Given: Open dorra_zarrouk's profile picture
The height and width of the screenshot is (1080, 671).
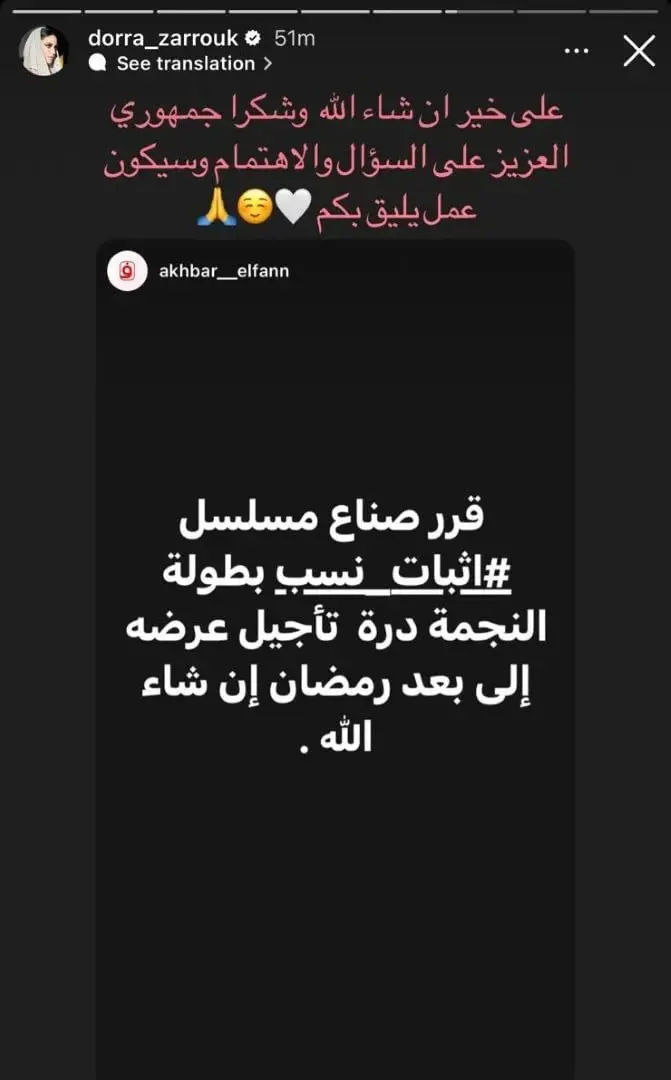Looking at the screenshot, I should pos(43,51).
